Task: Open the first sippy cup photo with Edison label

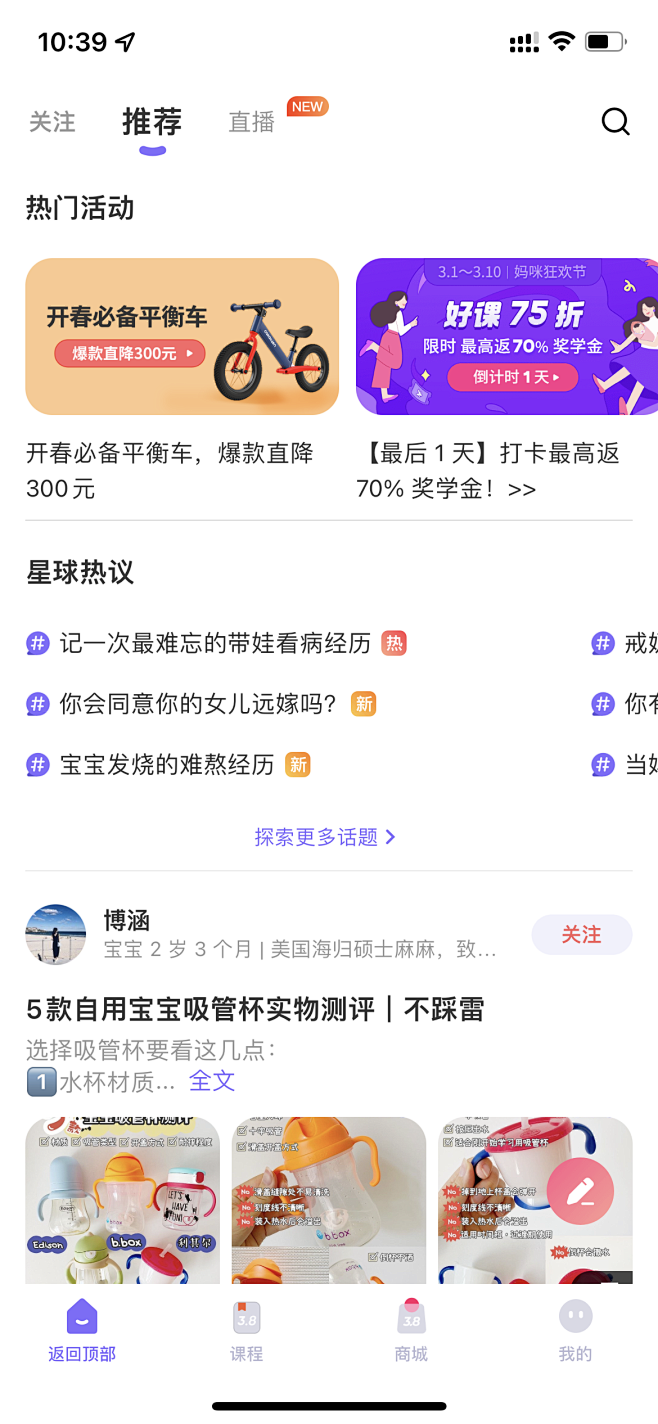Action: (122, 1199)
